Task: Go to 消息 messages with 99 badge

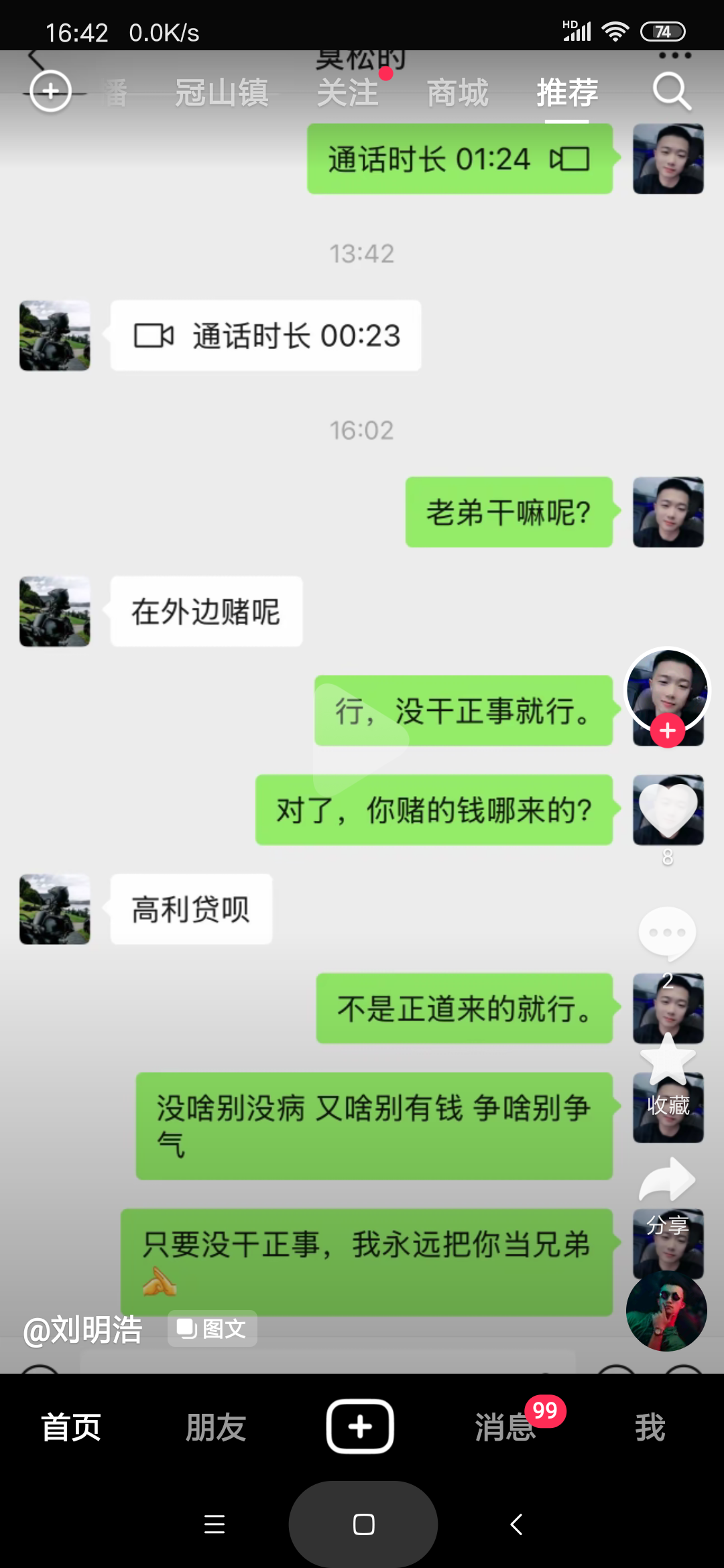Action: click(x=504, y=1427)
